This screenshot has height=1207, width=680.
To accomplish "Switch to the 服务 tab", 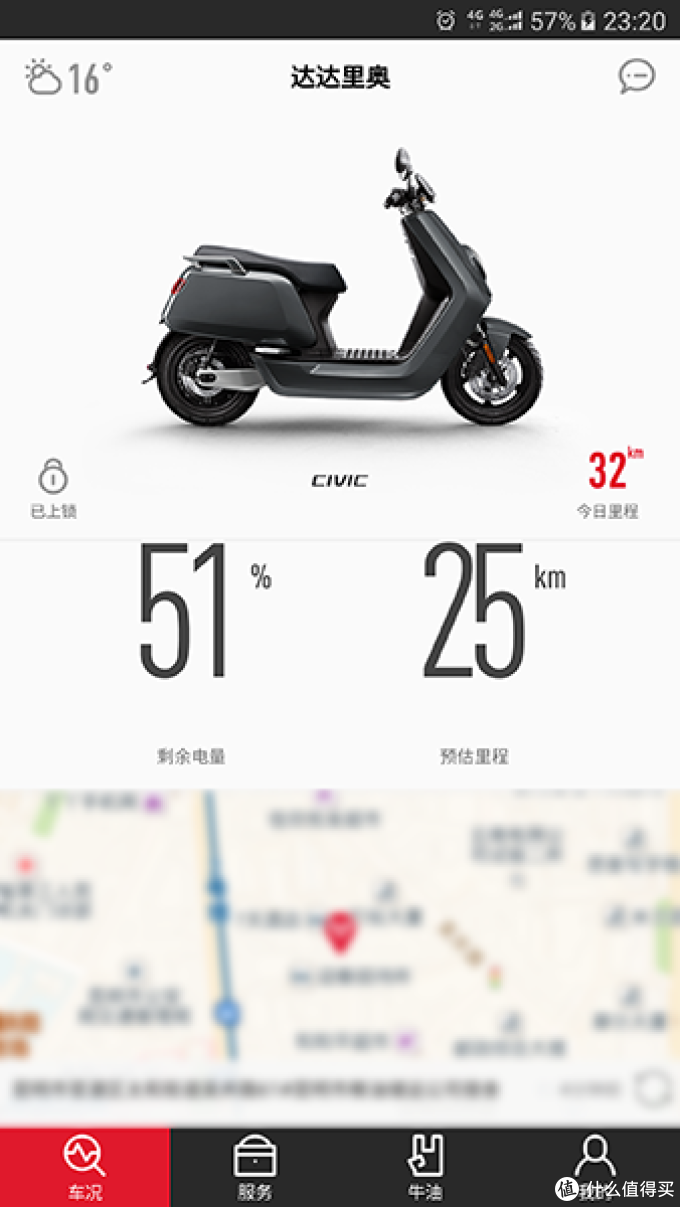I will click(x=255, y=1167).
